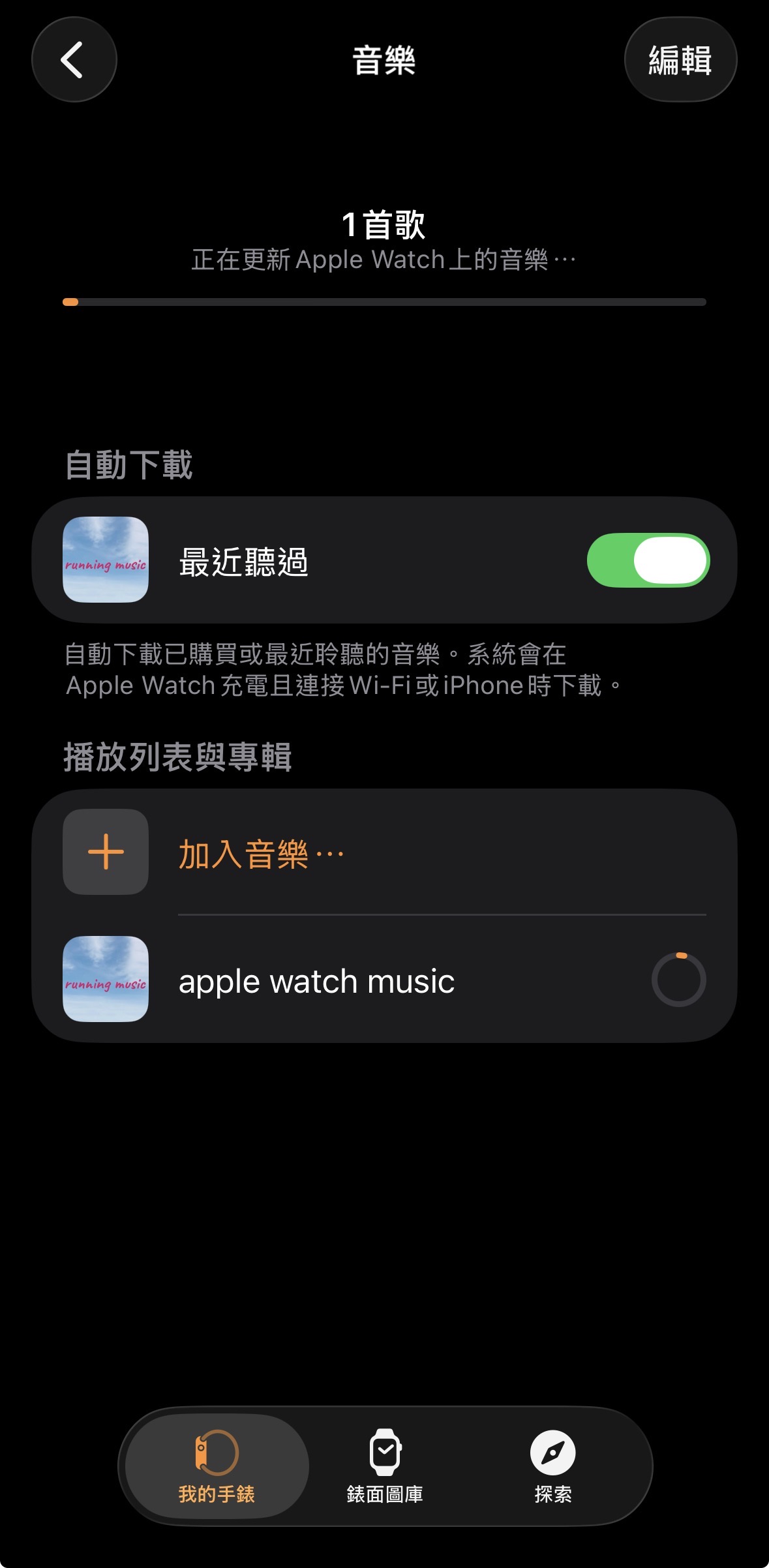
Task: Tap 加入音樂 to add music
Action: click(x=261, y=853)
